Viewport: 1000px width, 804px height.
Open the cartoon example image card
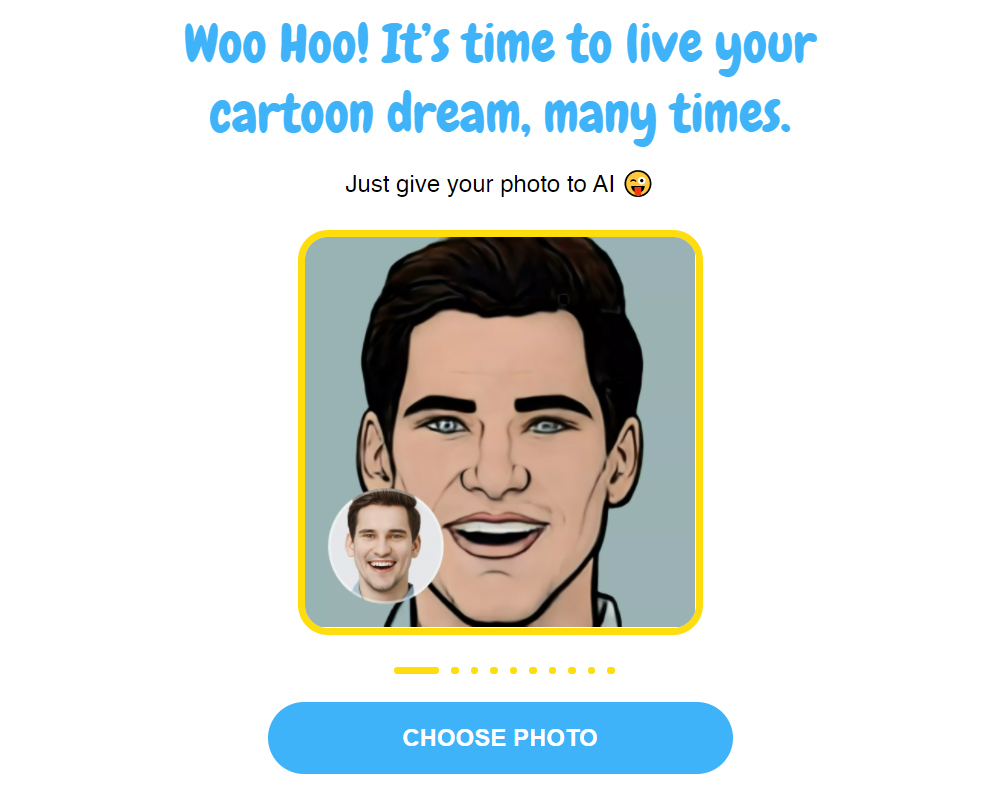(500, 430)
